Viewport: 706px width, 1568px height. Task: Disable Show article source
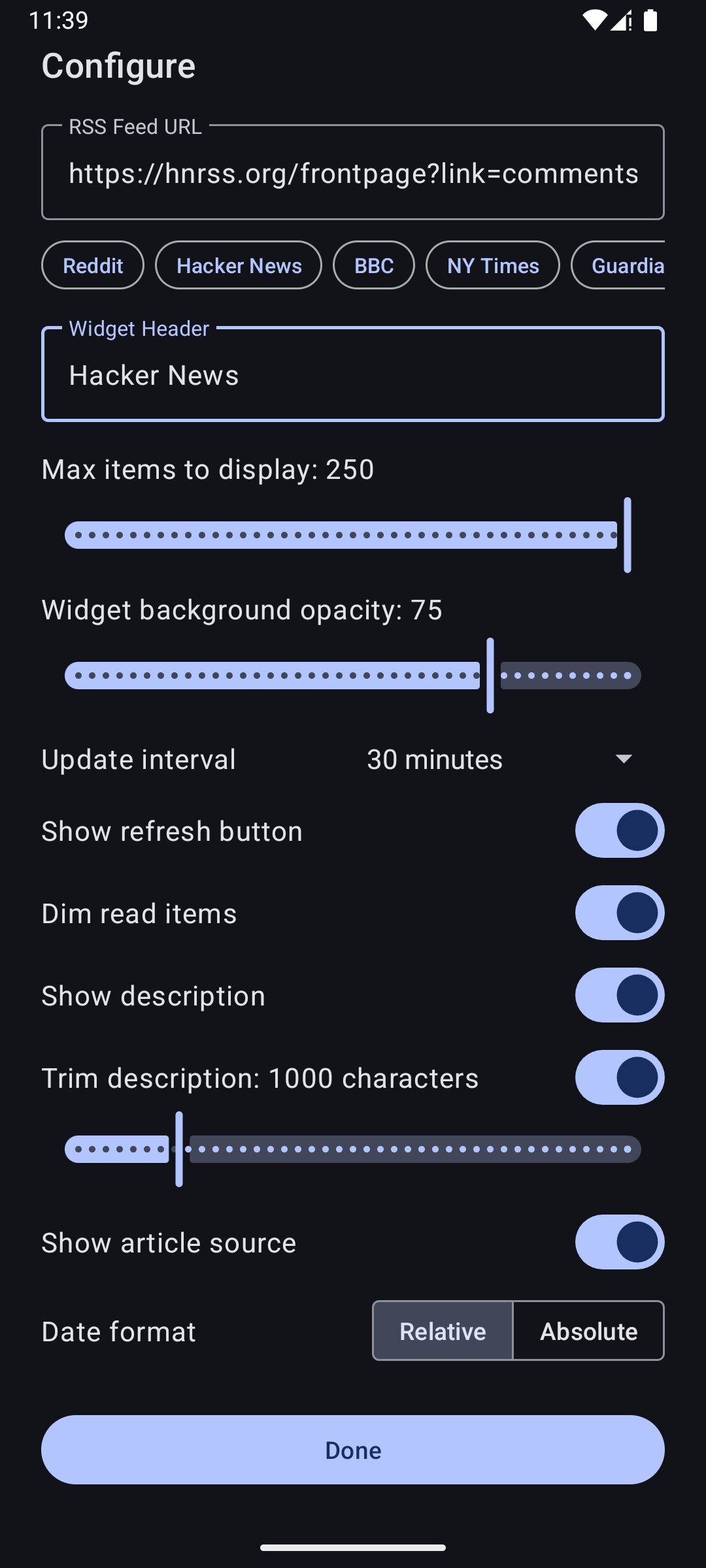tap(620, 1242)
